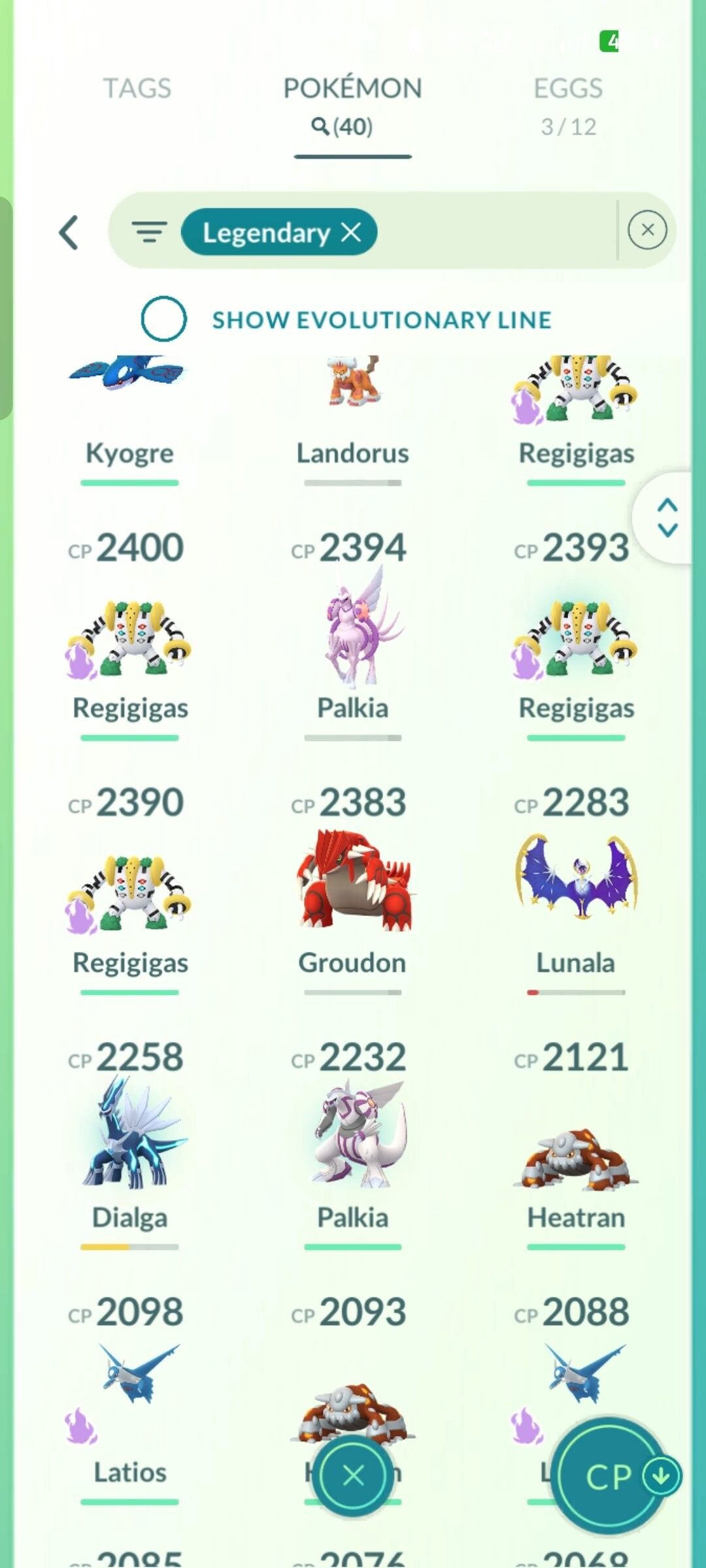The height and width of the screenshot is (1568, 706).
Task: Tap the up-down scroll handle
Action: 667,517
